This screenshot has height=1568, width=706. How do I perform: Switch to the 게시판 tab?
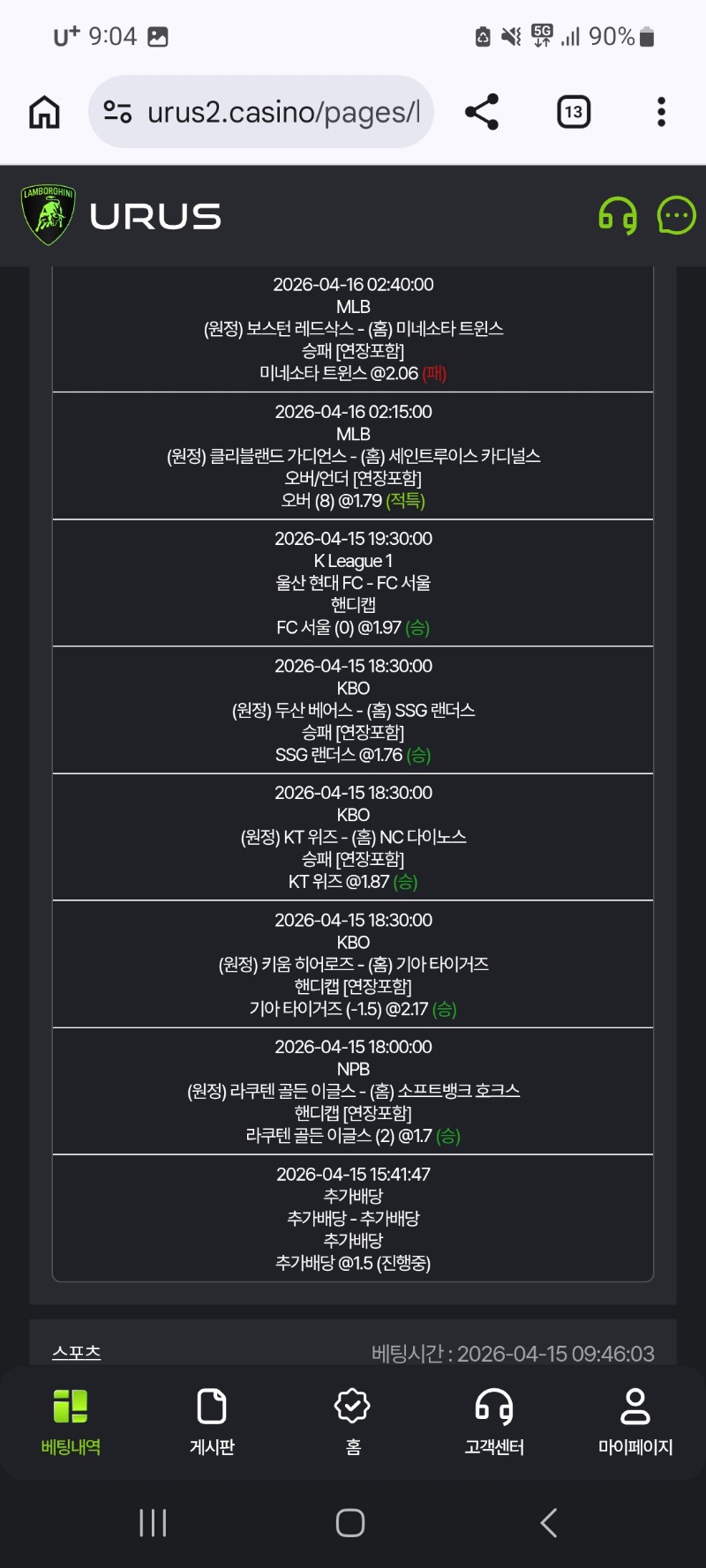click(x=212, y=1422)
